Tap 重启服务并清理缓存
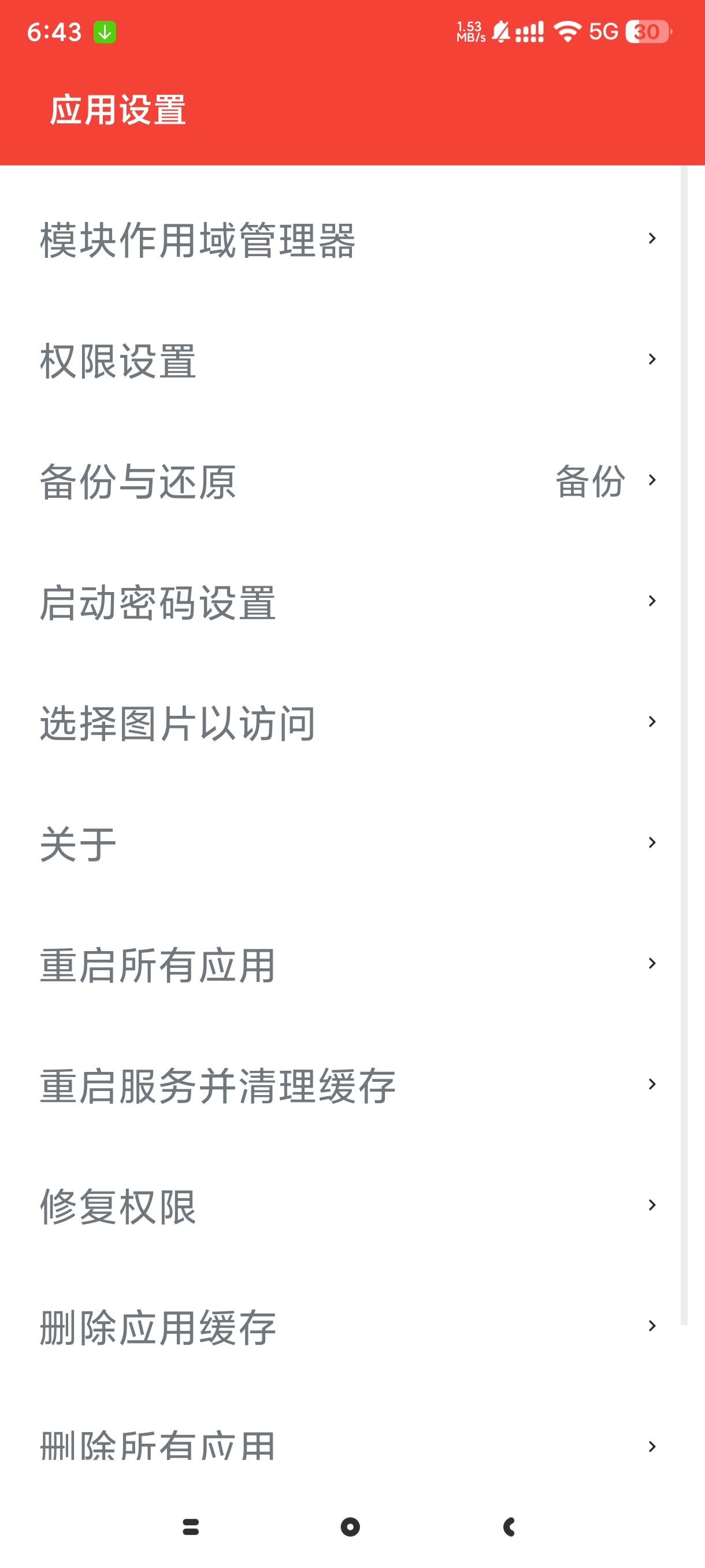This screenshot has width=705, height=1568. pos(340,1085)
